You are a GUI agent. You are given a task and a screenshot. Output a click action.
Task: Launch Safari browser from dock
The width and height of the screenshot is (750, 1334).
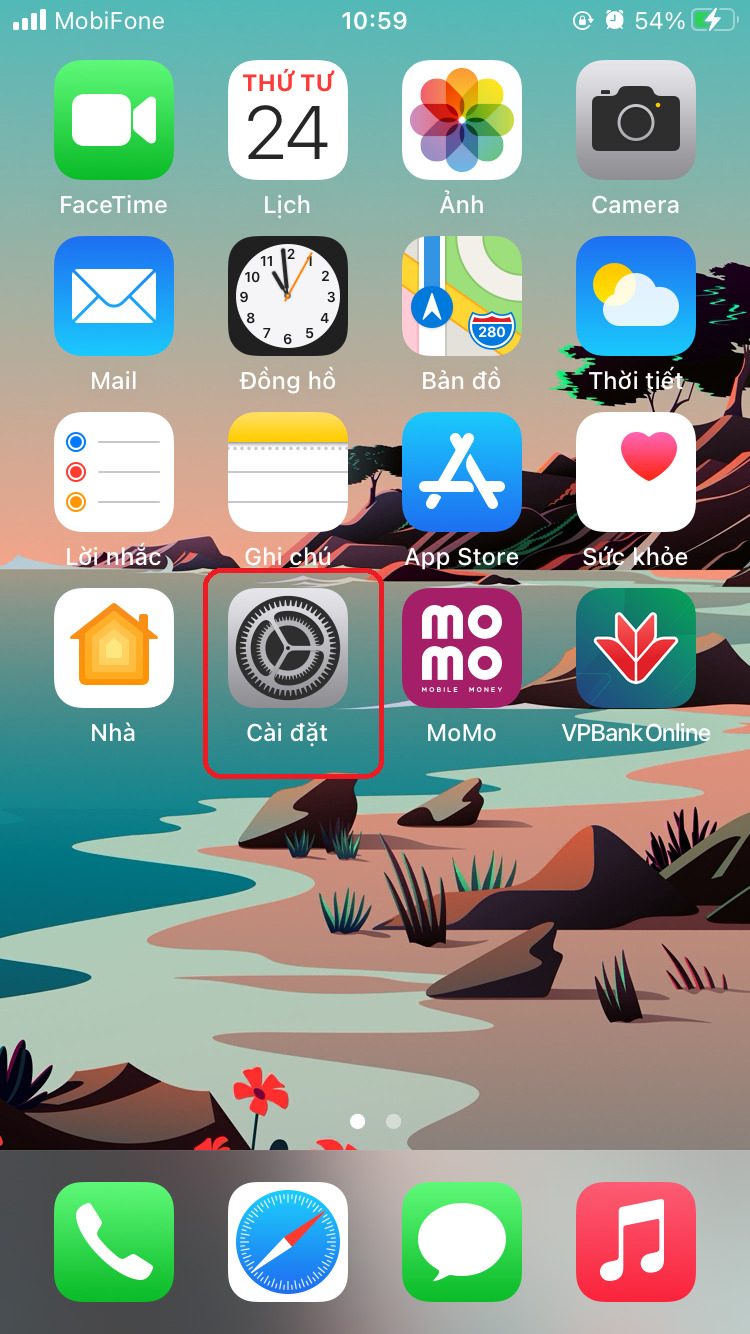click(x=288, y=1242)
